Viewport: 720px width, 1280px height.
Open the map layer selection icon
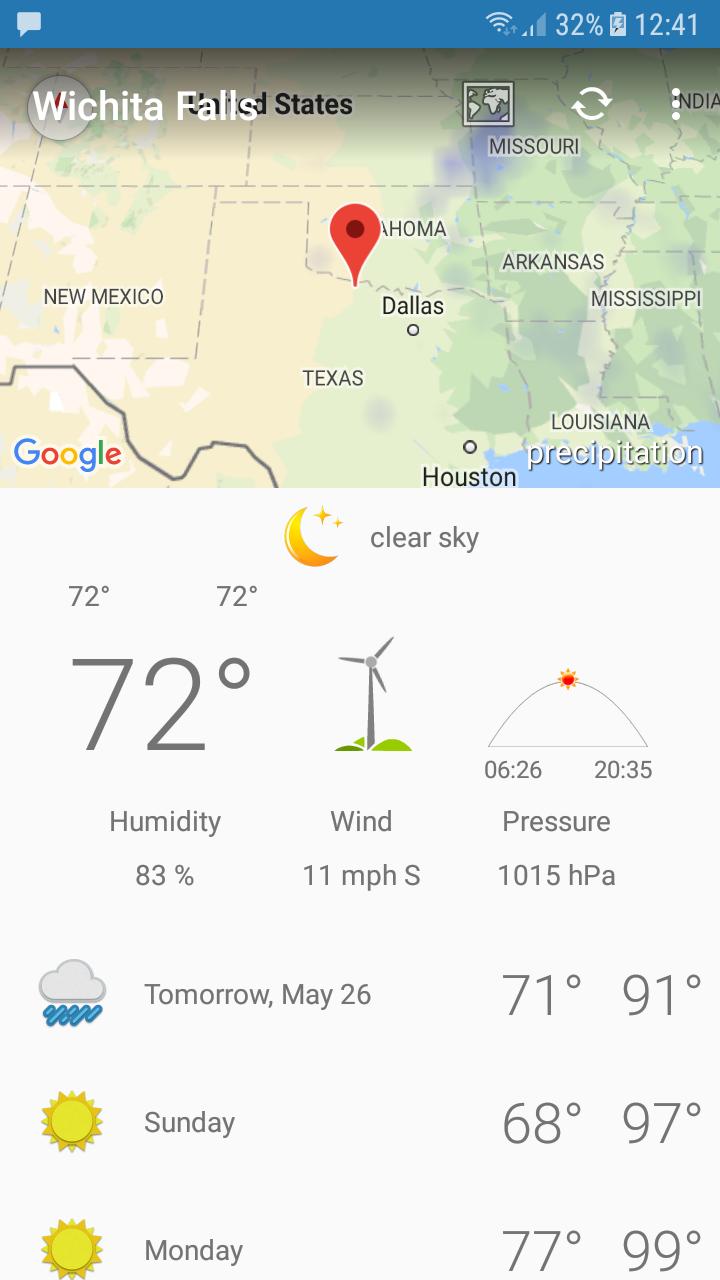coord(489,104)
